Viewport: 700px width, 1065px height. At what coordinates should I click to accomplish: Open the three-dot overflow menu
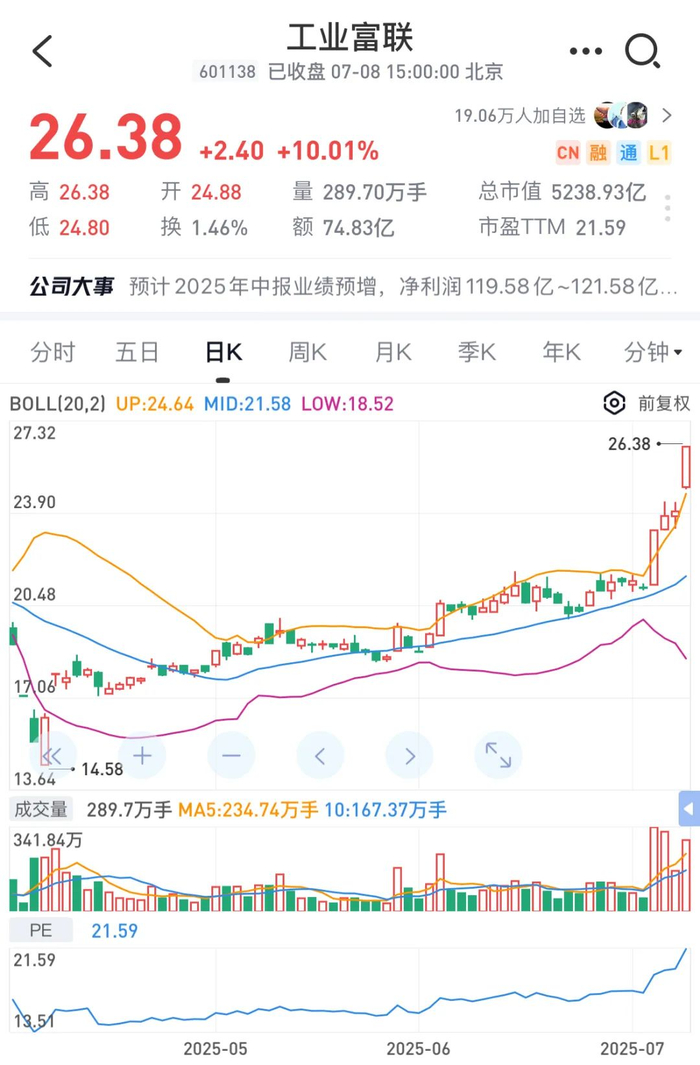[585, 51]
